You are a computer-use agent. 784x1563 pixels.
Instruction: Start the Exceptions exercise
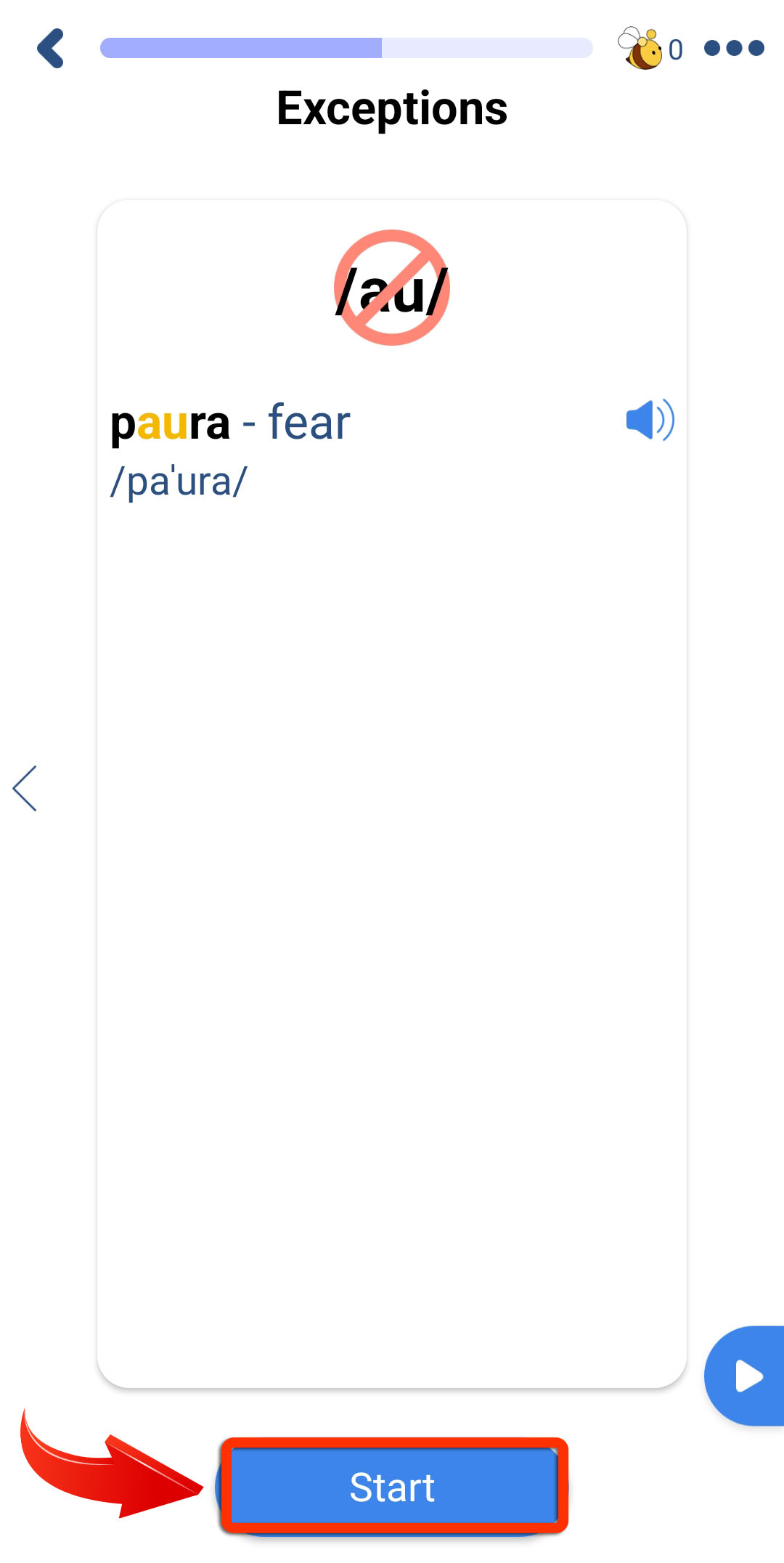click(x=393, y=1486)
